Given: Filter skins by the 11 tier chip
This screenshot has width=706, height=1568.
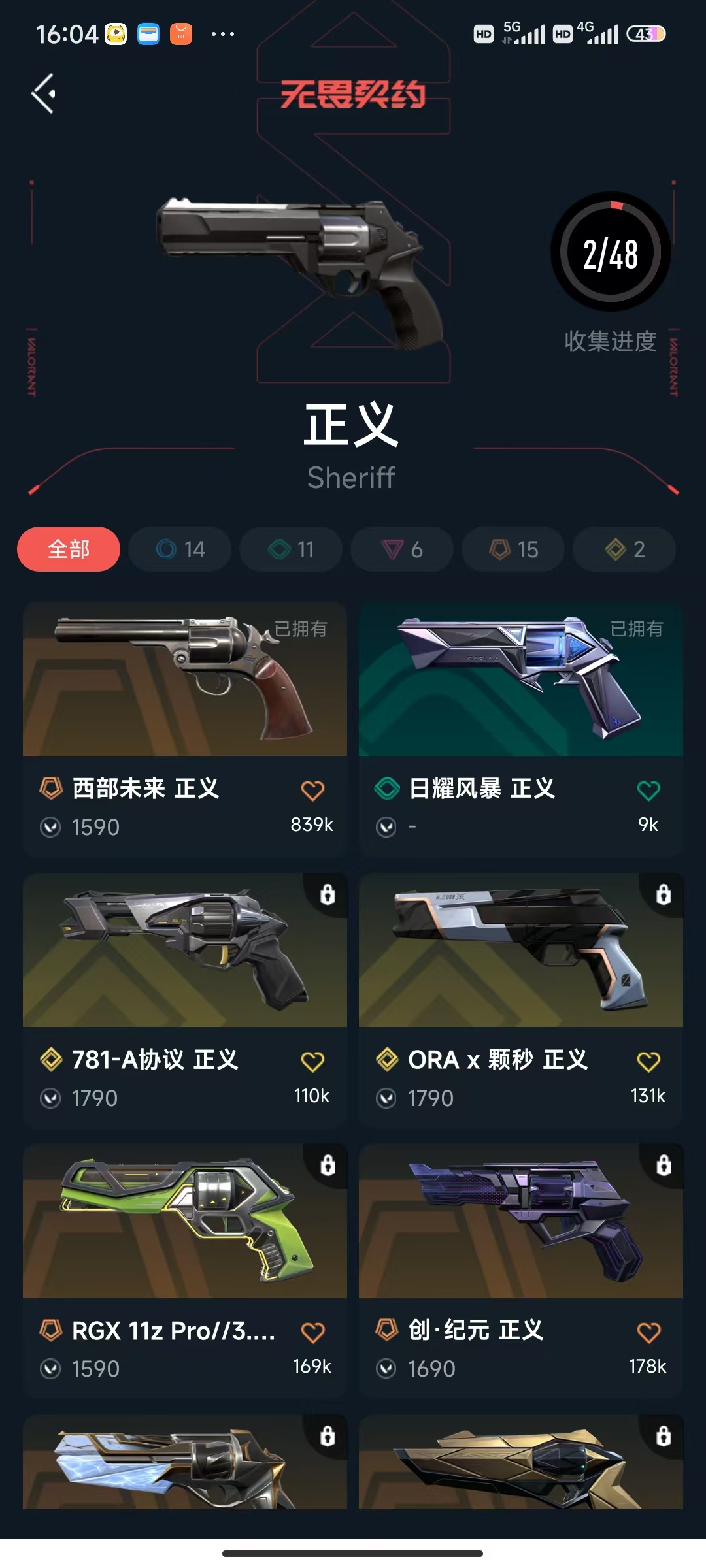Looking at the screenshot, I should 291,549.
